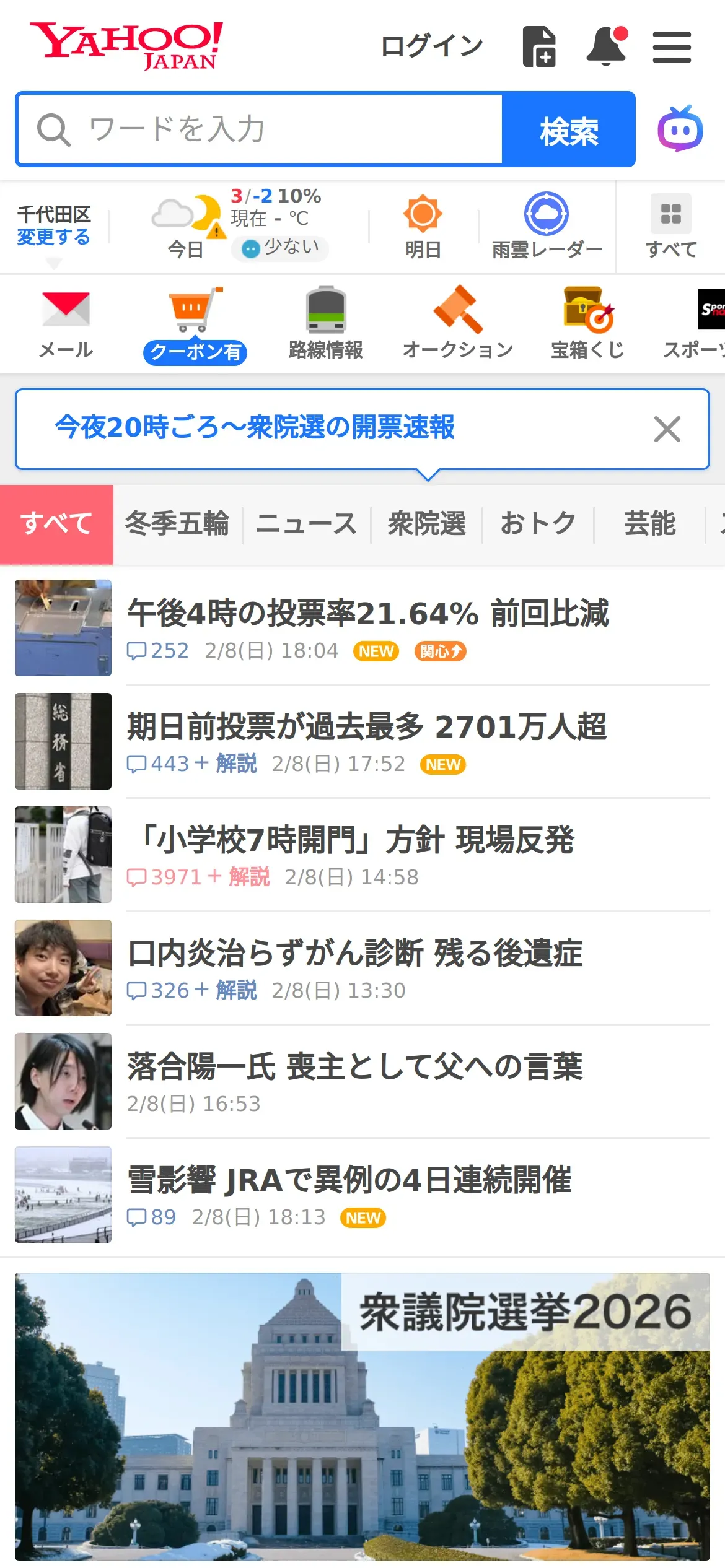Open article 雪影響 JRAで異例の4日連続開催

pos(349,1180)
